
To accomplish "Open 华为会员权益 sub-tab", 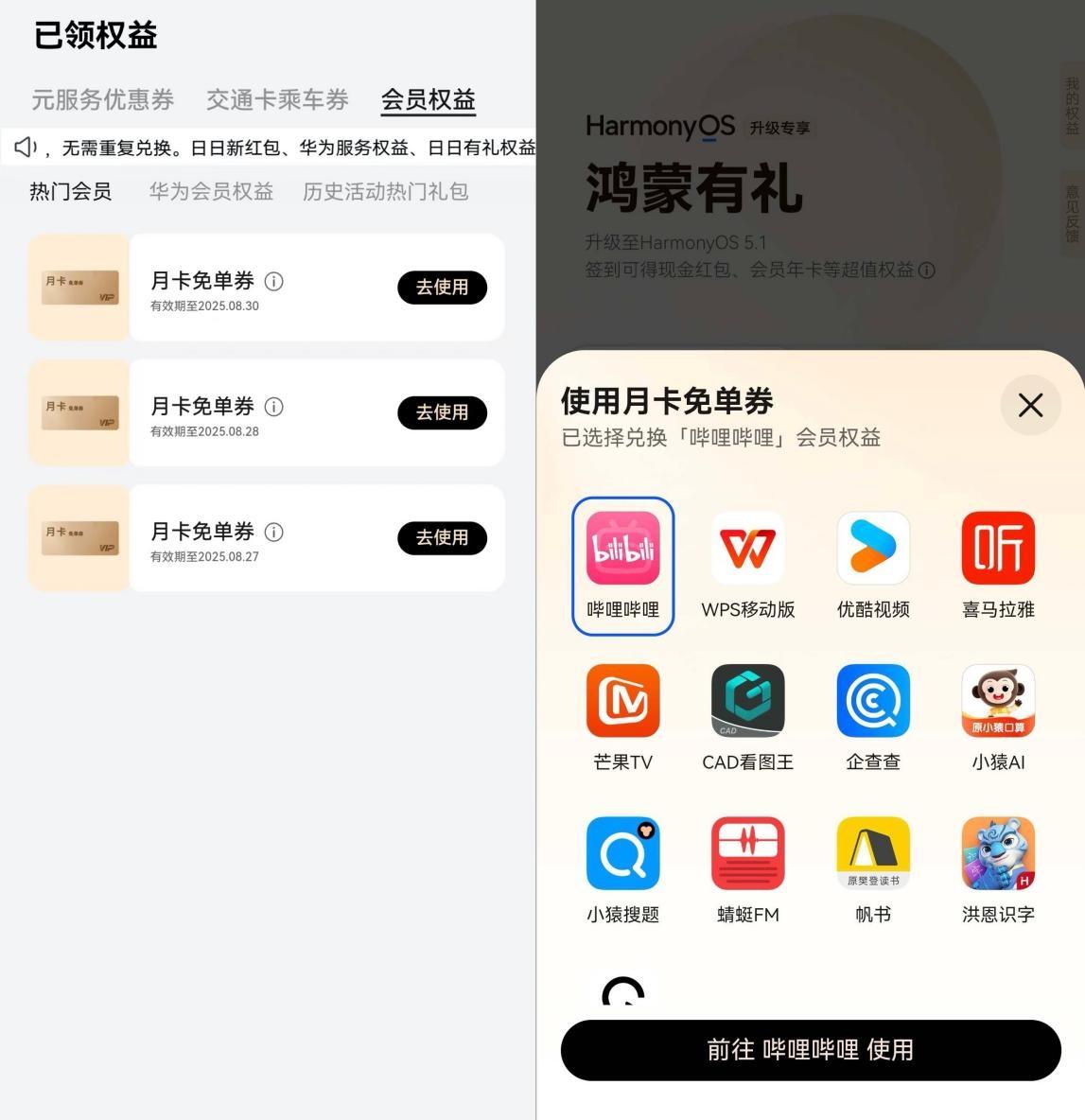I will pyautogui.click(x=211, y=191).
